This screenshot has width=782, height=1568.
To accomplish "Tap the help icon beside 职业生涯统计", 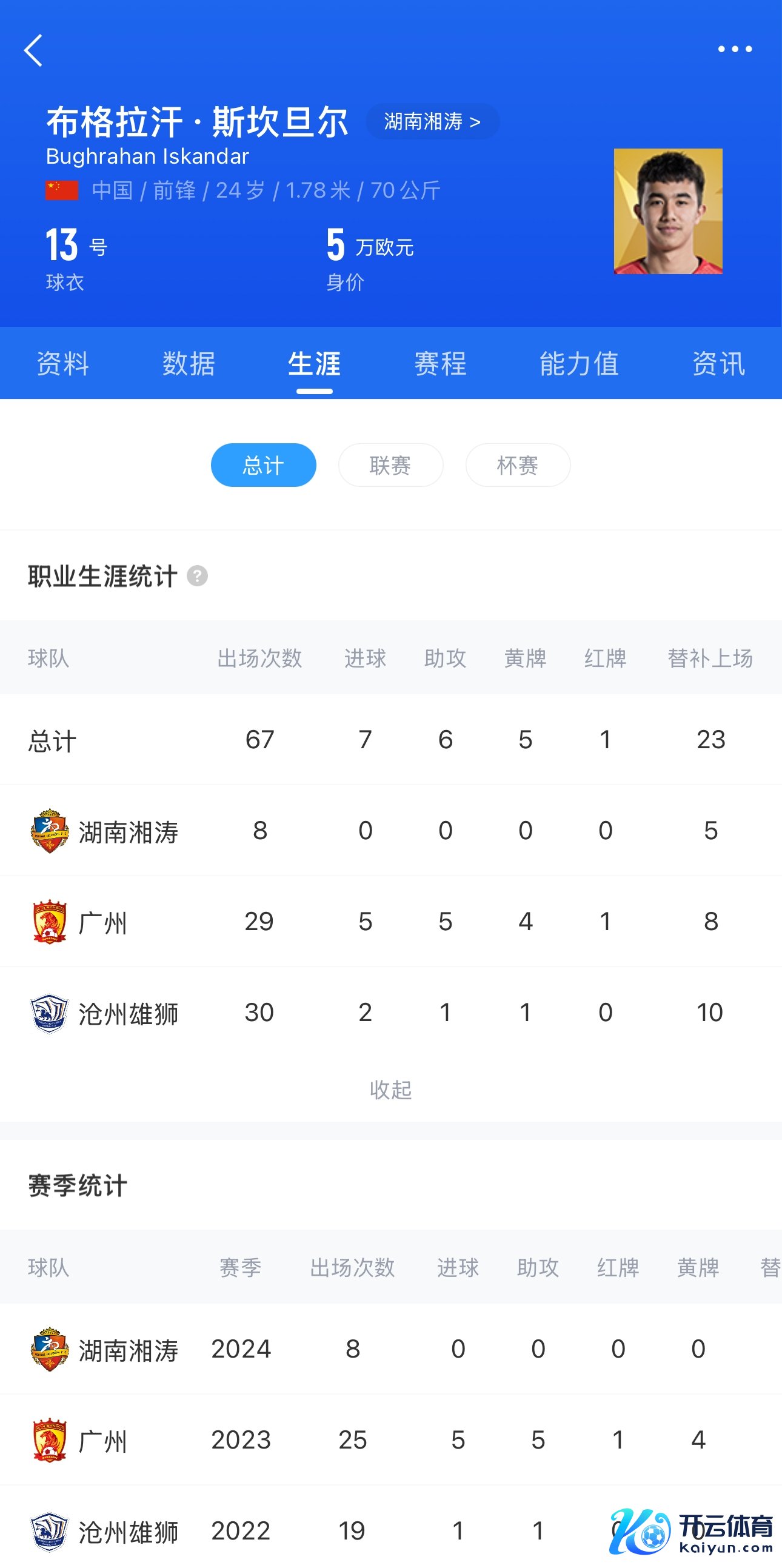I will (x=197, y=576).
